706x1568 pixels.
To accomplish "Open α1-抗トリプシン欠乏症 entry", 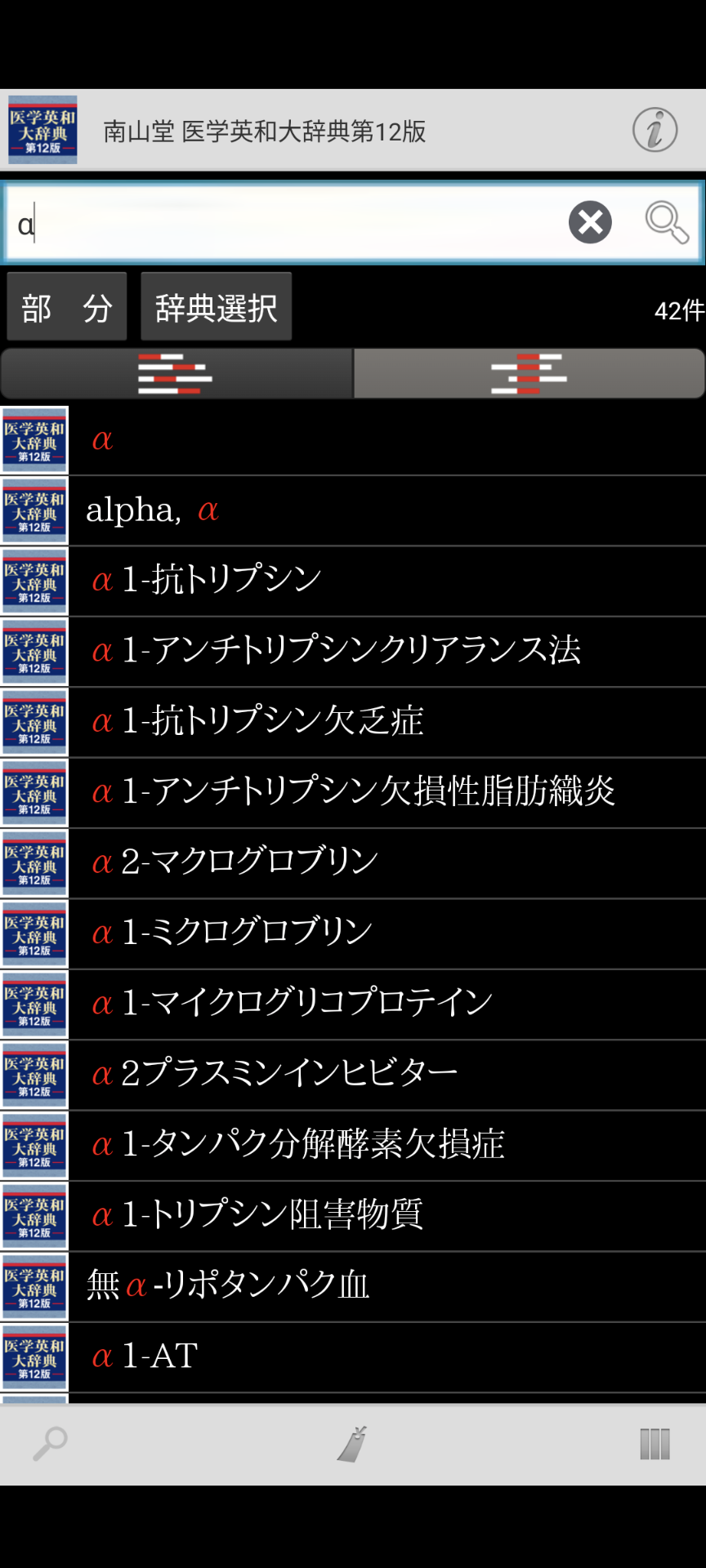I will point(353,722).
